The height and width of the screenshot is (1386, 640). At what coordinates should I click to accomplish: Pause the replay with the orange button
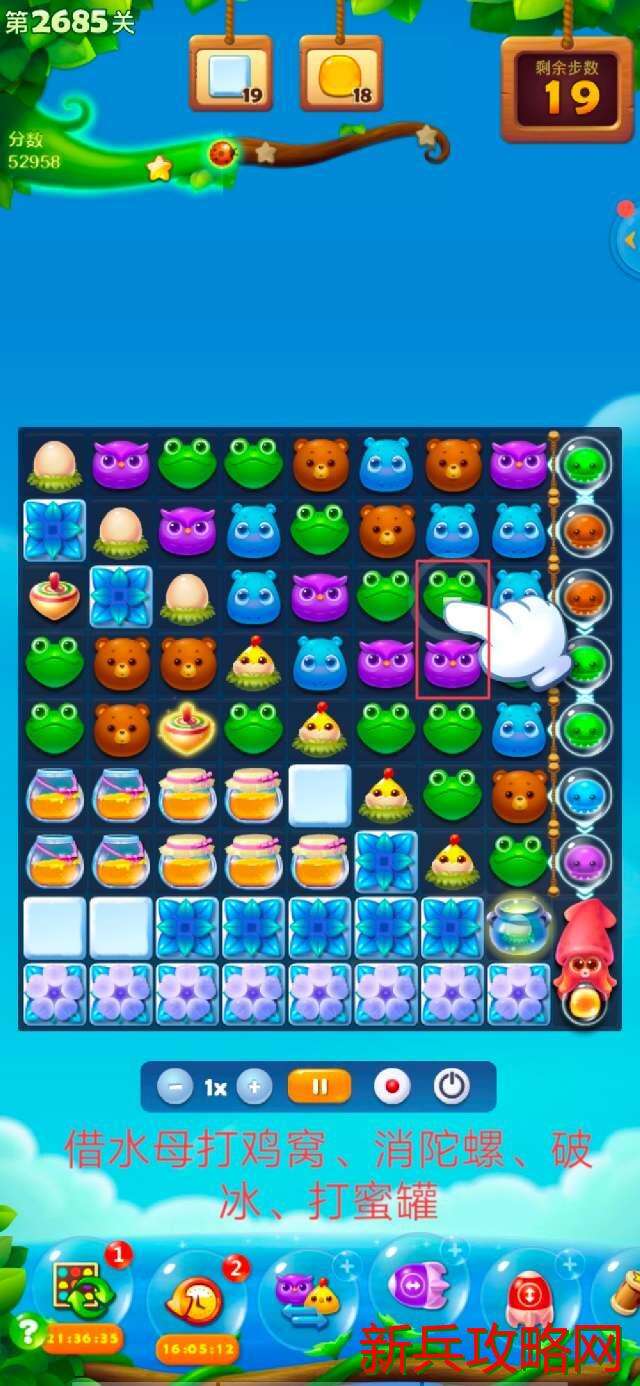tap(319, 1087)
